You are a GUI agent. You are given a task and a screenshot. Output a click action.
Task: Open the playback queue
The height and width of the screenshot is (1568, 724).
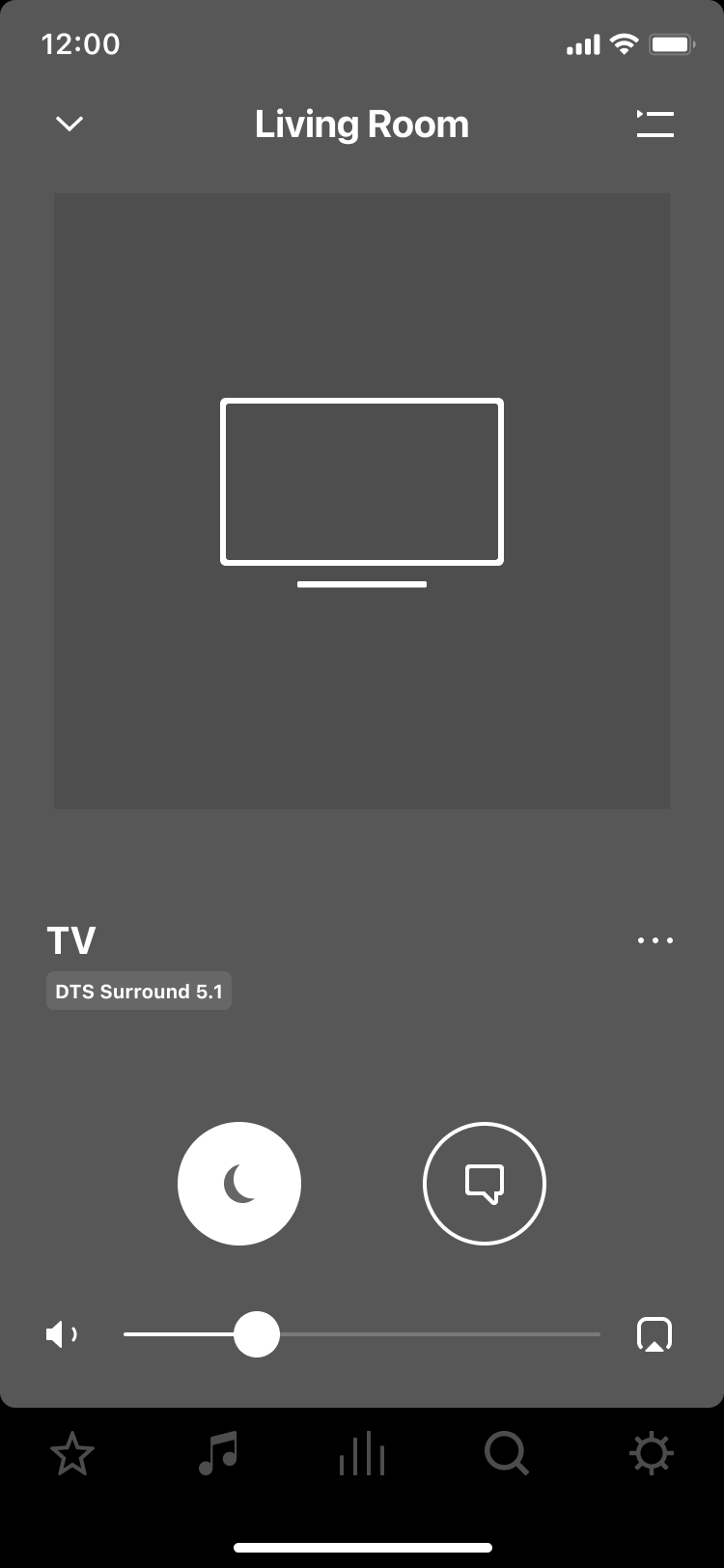(x=655, y=124)
